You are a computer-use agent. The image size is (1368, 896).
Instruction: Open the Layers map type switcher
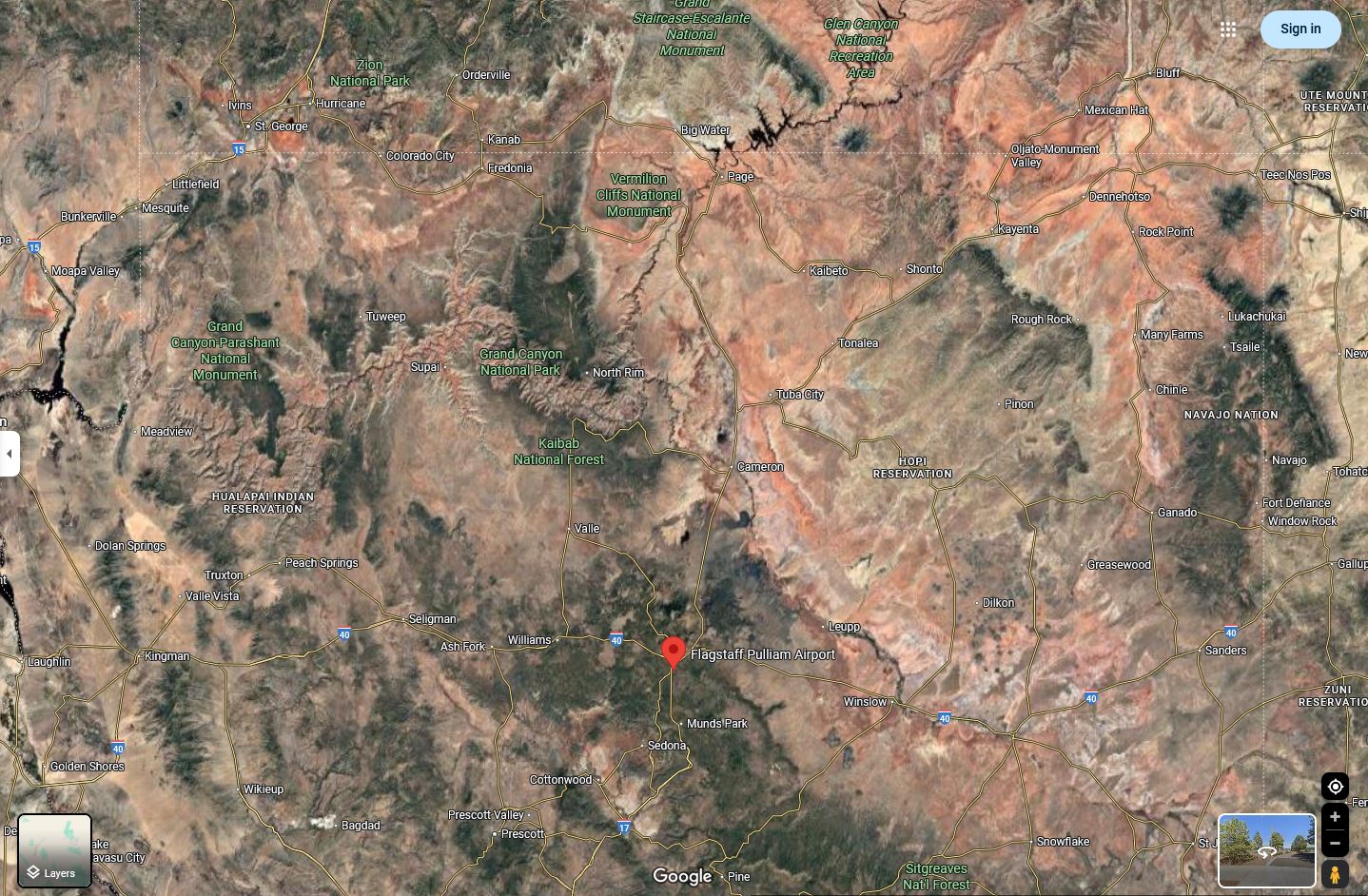click(x=54, y=850)
